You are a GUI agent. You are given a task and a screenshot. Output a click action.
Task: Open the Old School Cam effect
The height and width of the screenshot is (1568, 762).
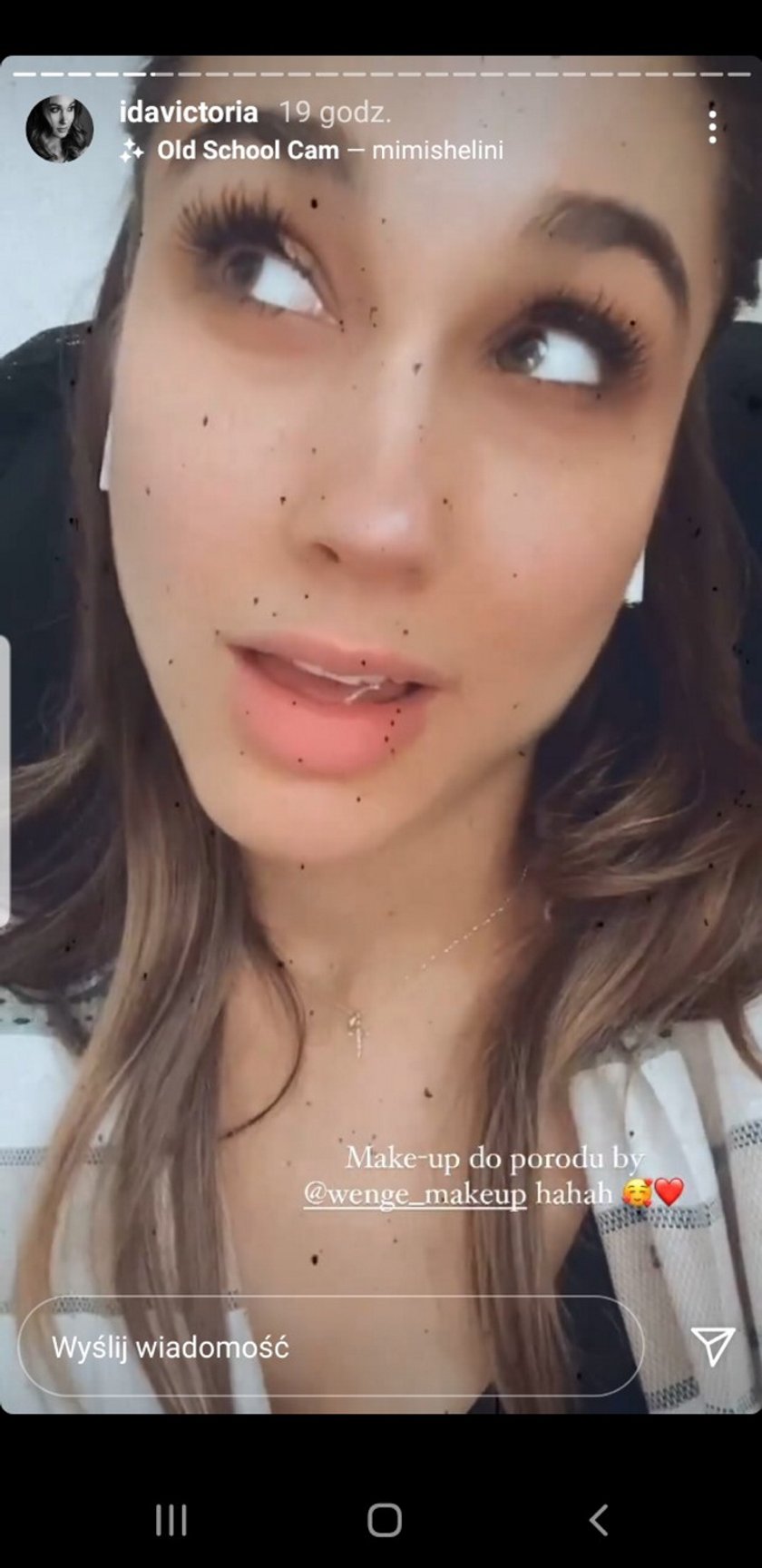(248, 151)
